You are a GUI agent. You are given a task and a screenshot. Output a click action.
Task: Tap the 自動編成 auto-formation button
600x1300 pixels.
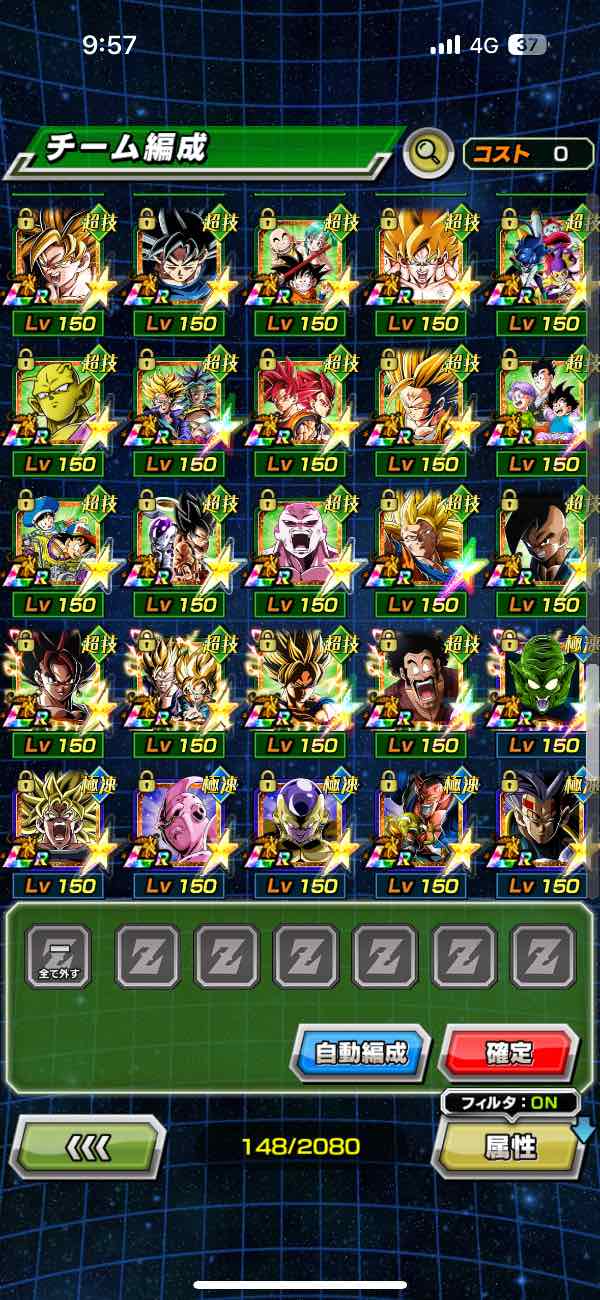[x=360, y=1052]
